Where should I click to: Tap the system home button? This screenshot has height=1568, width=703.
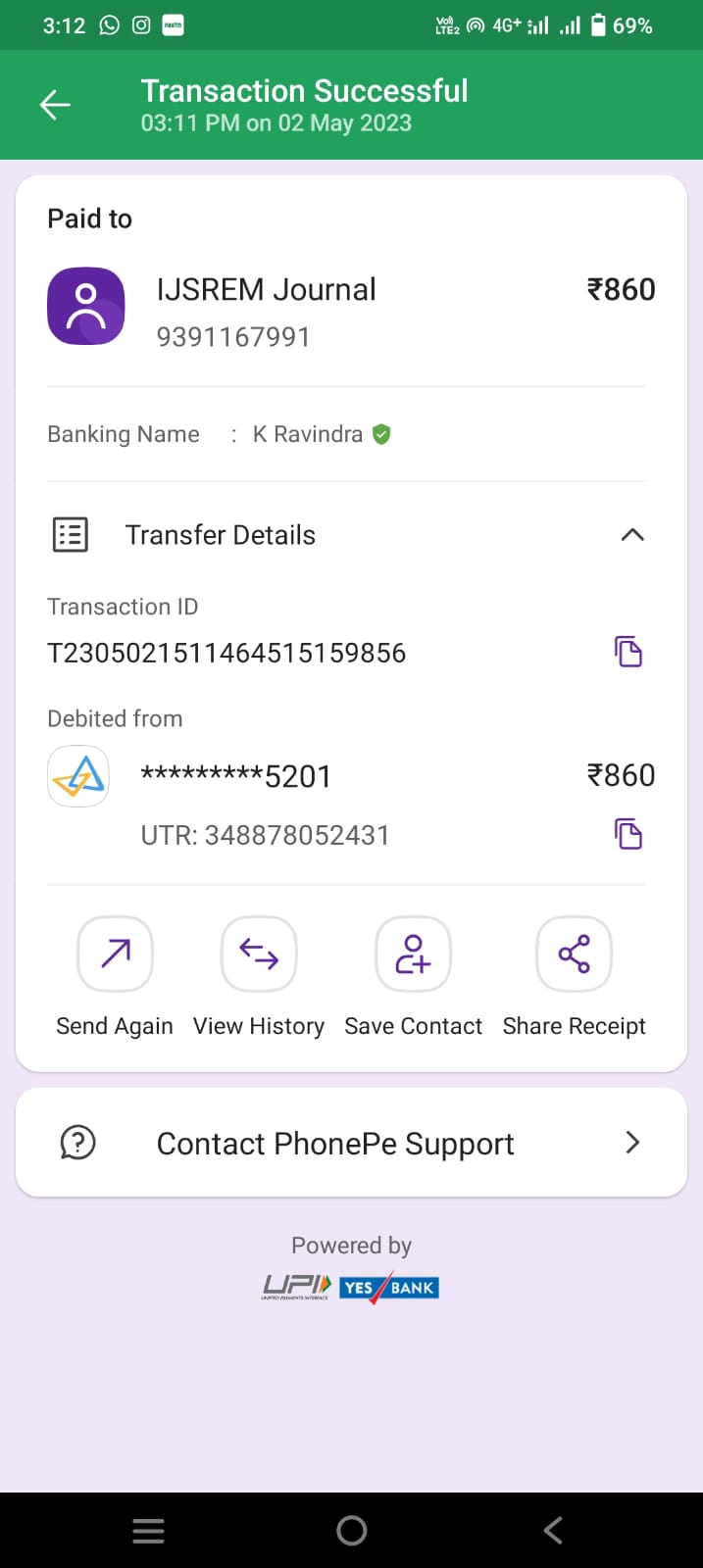(351, 1530)
